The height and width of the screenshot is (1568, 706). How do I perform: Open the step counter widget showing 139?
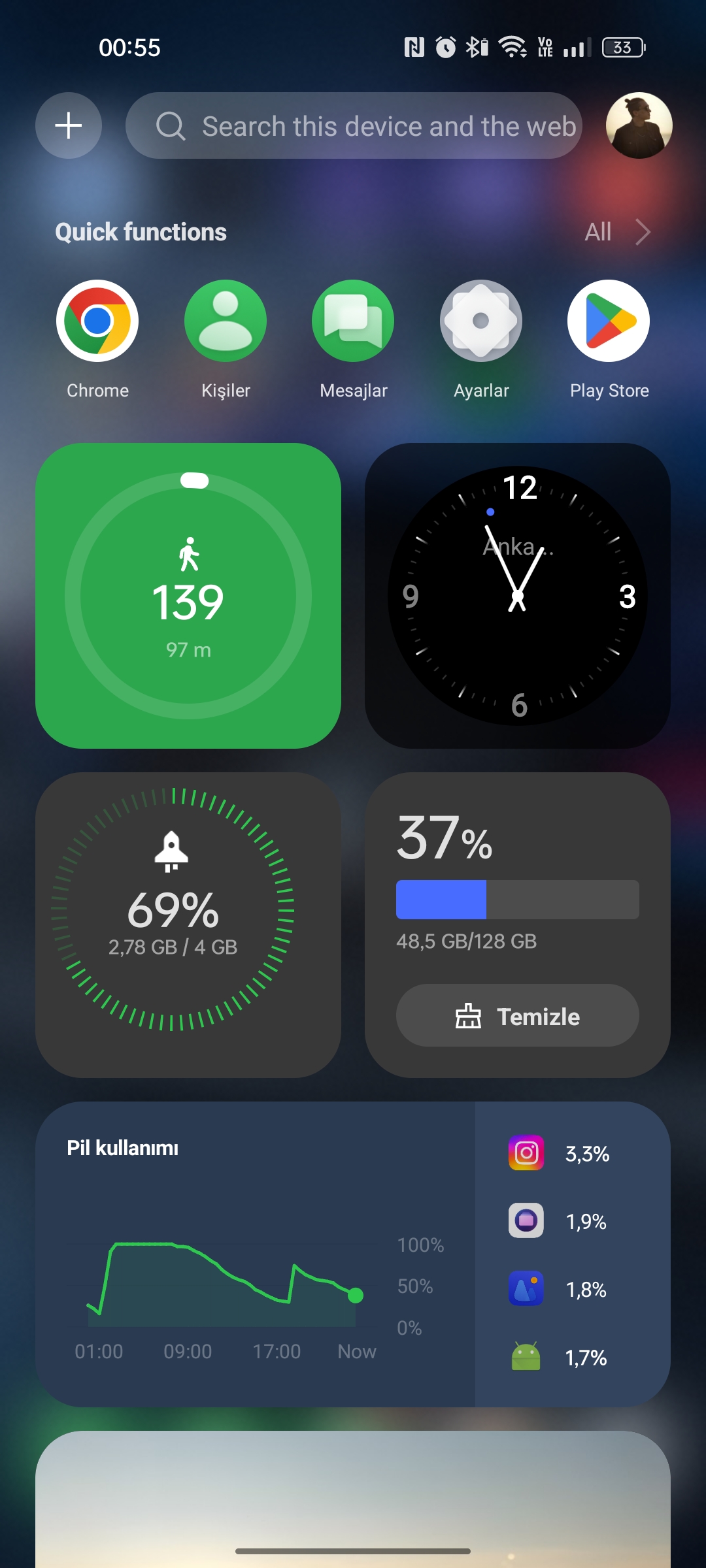click(x=188, y=596)
